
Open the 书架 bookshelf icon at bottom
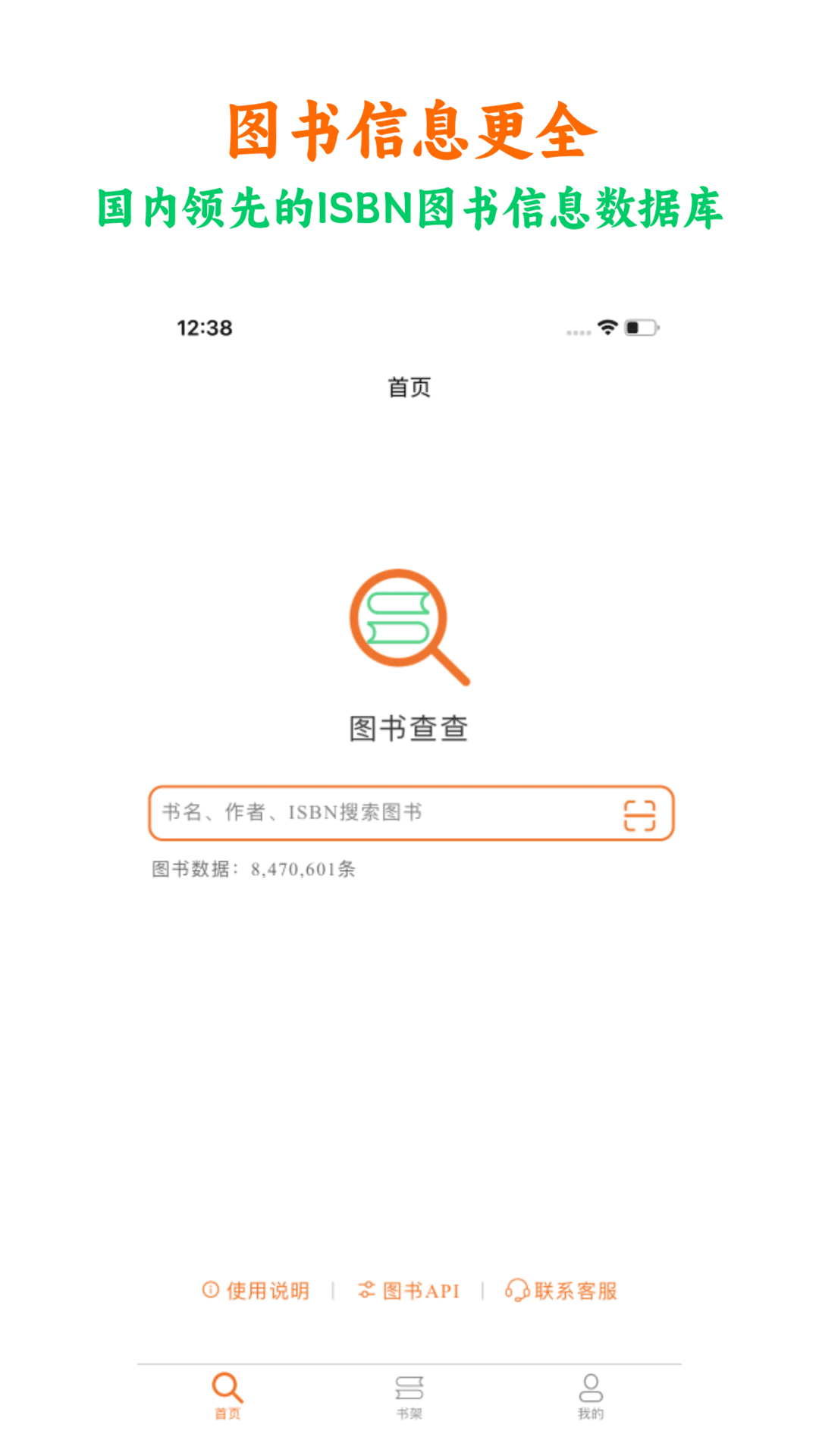click(409, 1387)
